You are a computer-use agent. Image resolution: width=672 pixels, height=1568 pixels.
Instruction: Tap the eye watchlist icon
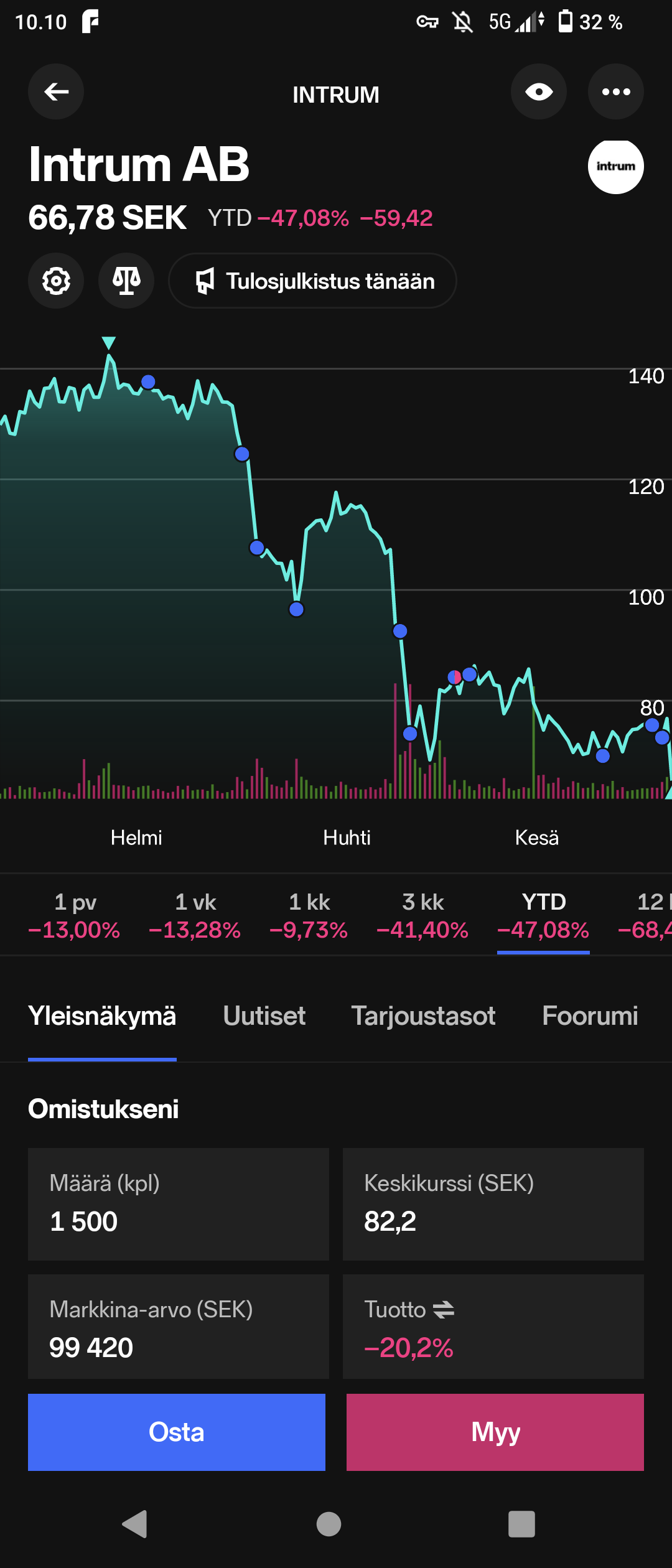pos(539,92)
